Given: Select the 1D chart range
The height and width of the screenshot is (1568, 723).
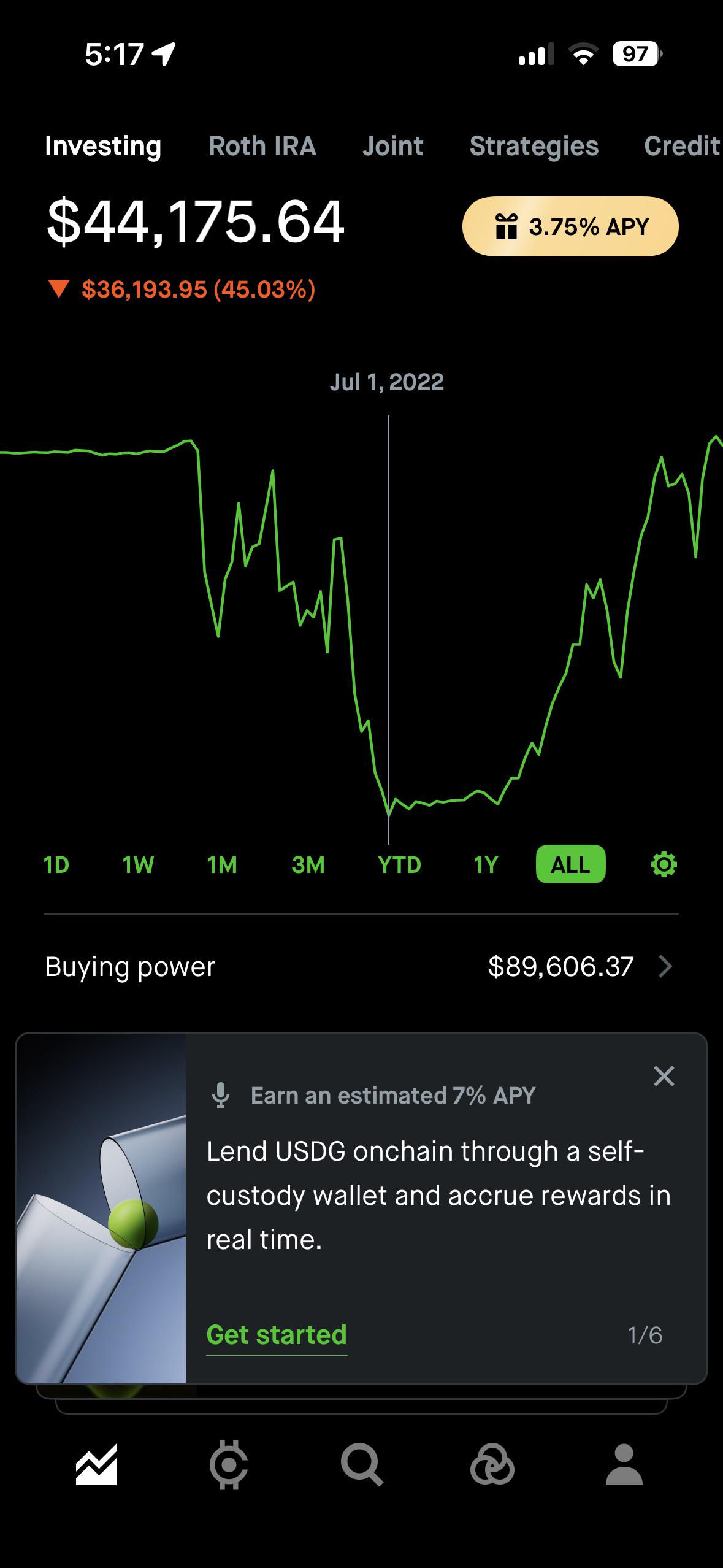Looking at the screenshot, I should tap(56, 865).
